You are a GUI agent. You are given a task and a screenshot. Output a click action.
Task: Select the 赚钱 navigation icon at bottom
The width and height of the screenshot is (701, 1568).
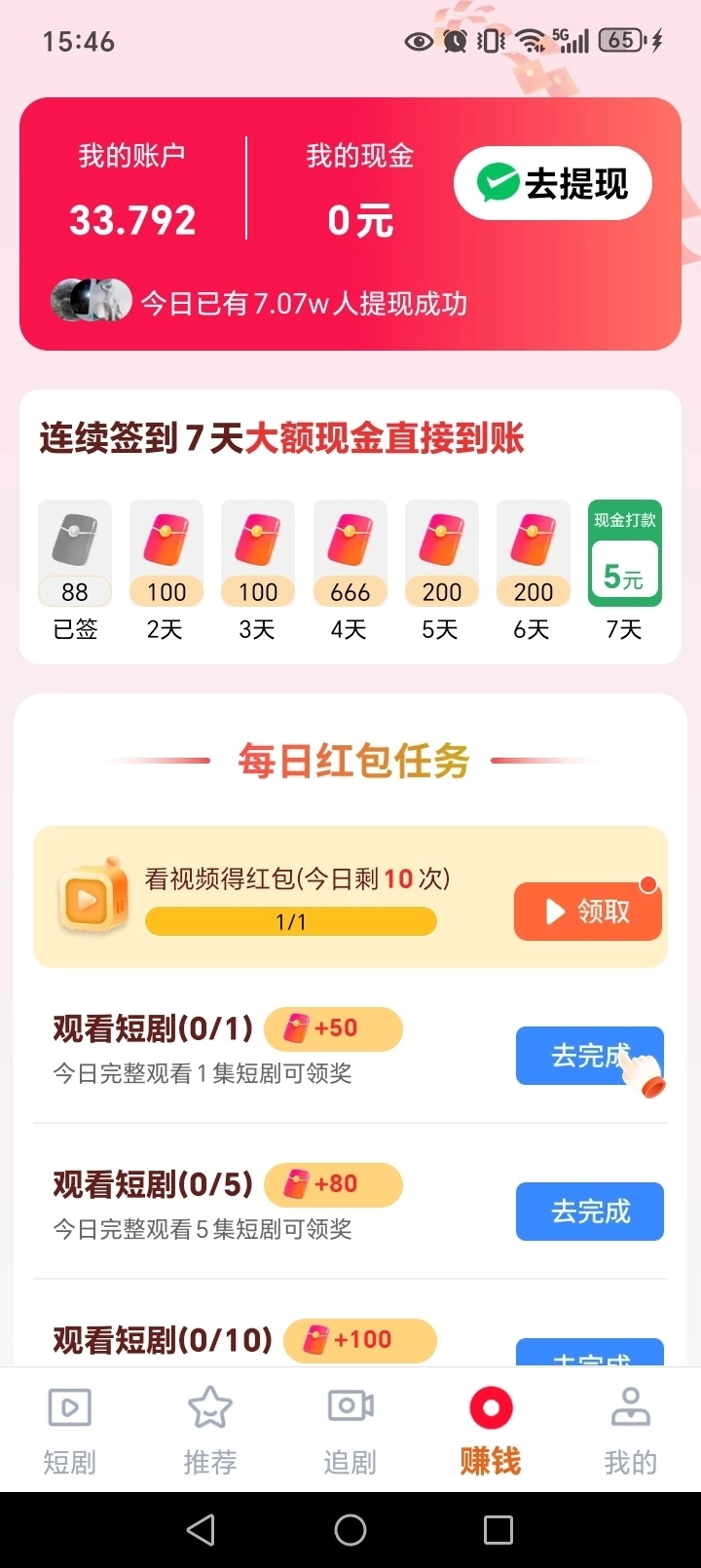point(490,1406)
